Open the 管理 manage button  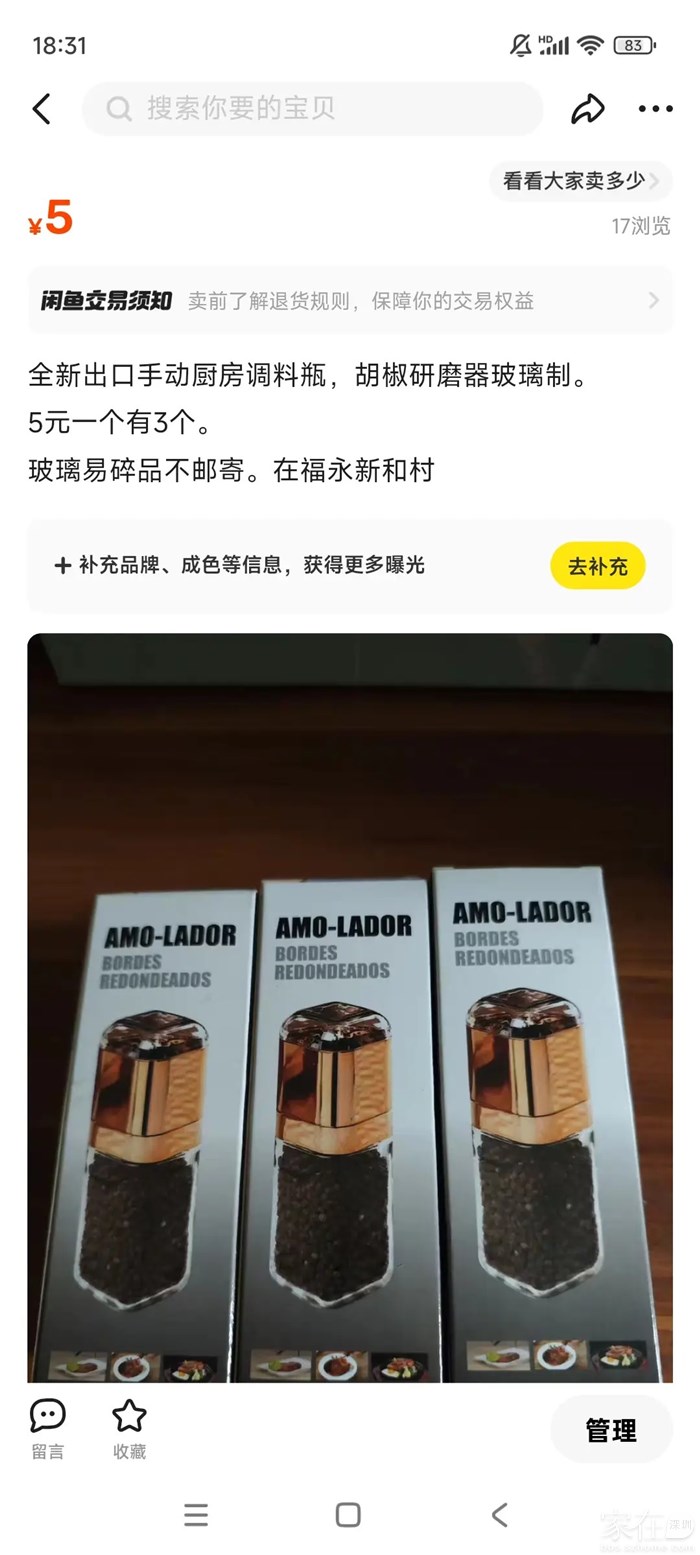pos(610,1430)
